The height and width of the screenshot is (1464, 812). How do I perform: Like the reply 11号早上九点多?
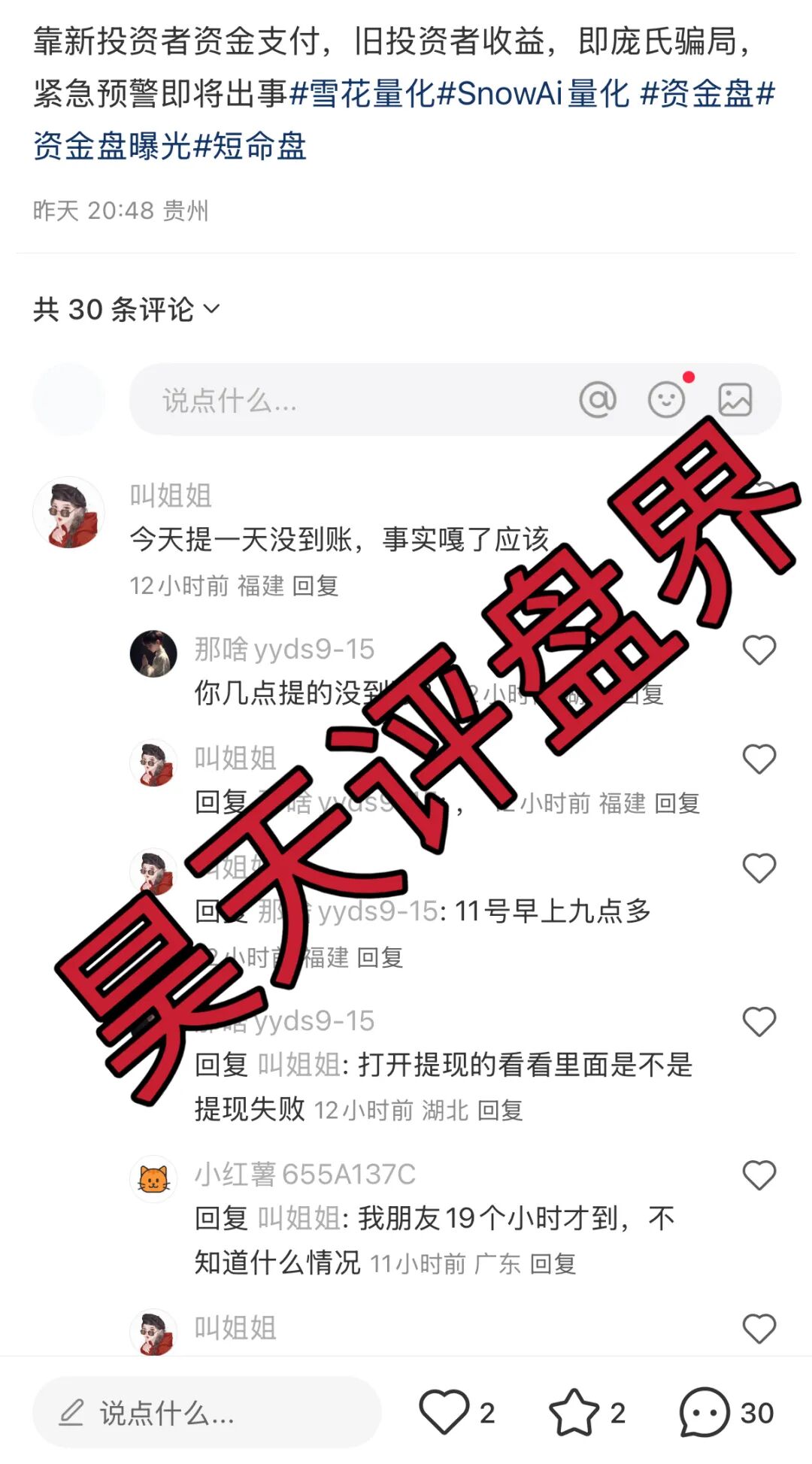click(x=759, y=868)
